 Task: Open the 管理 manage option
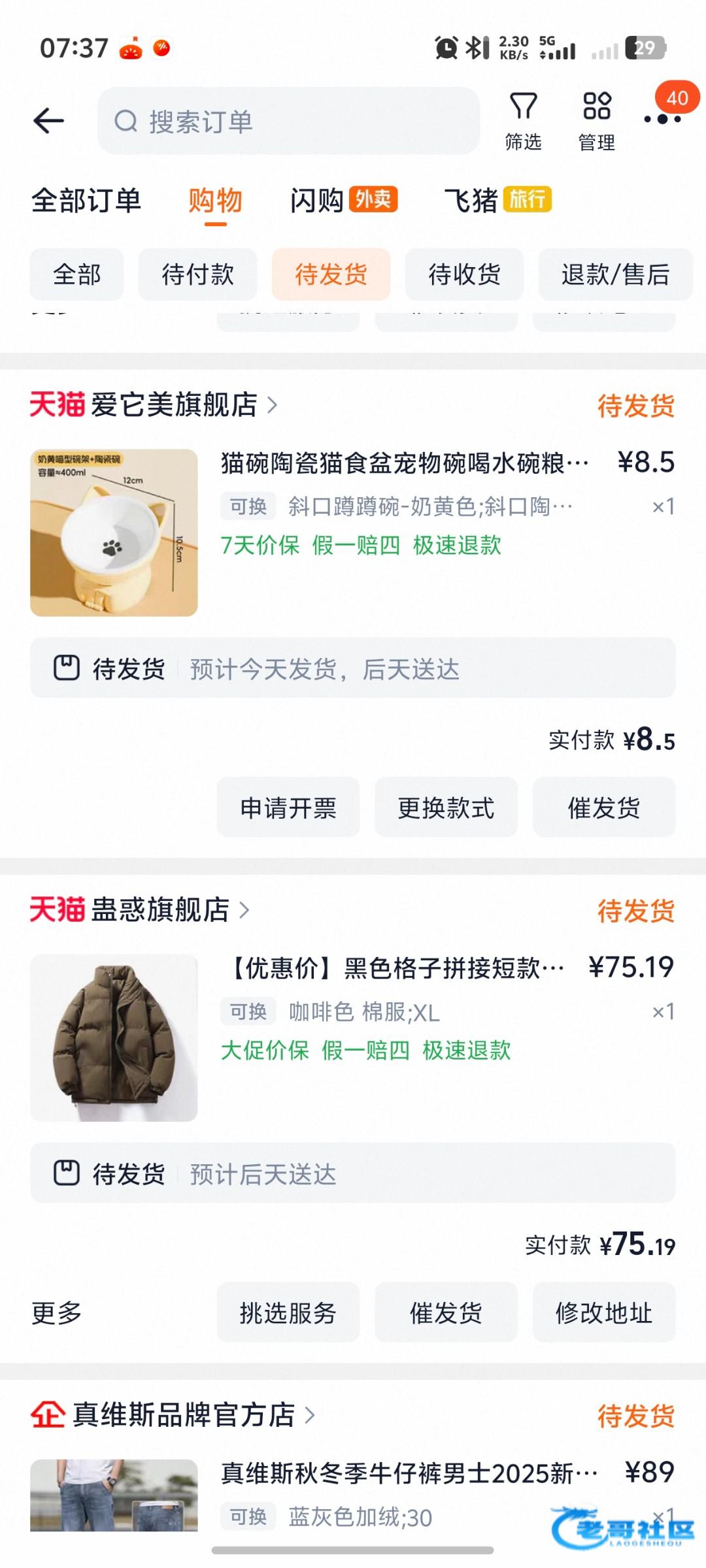click(596, 122)
